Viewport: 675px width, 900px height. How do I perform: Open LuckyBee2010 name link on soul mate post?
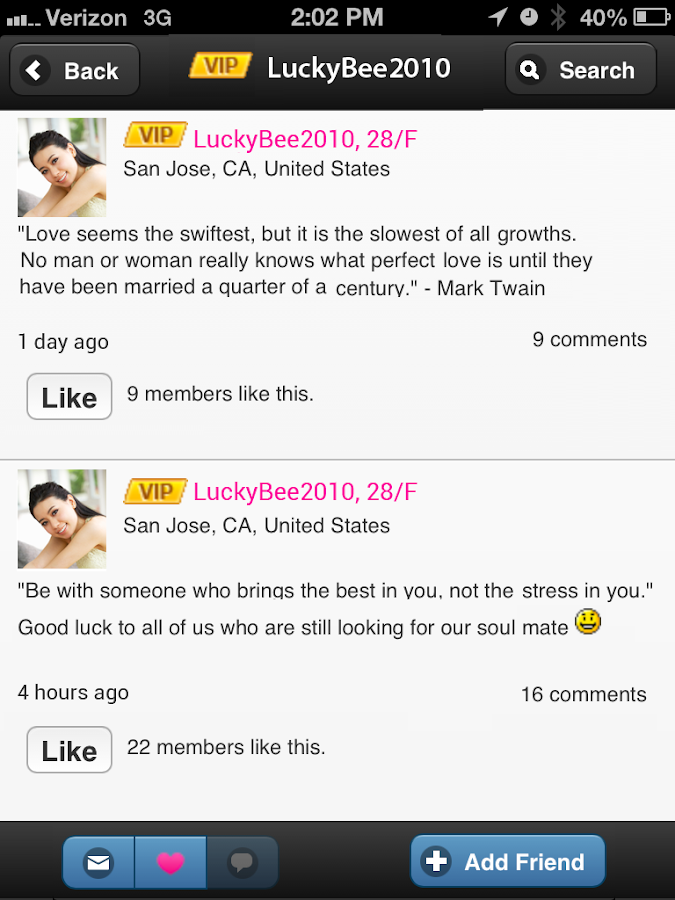point(304,492)
